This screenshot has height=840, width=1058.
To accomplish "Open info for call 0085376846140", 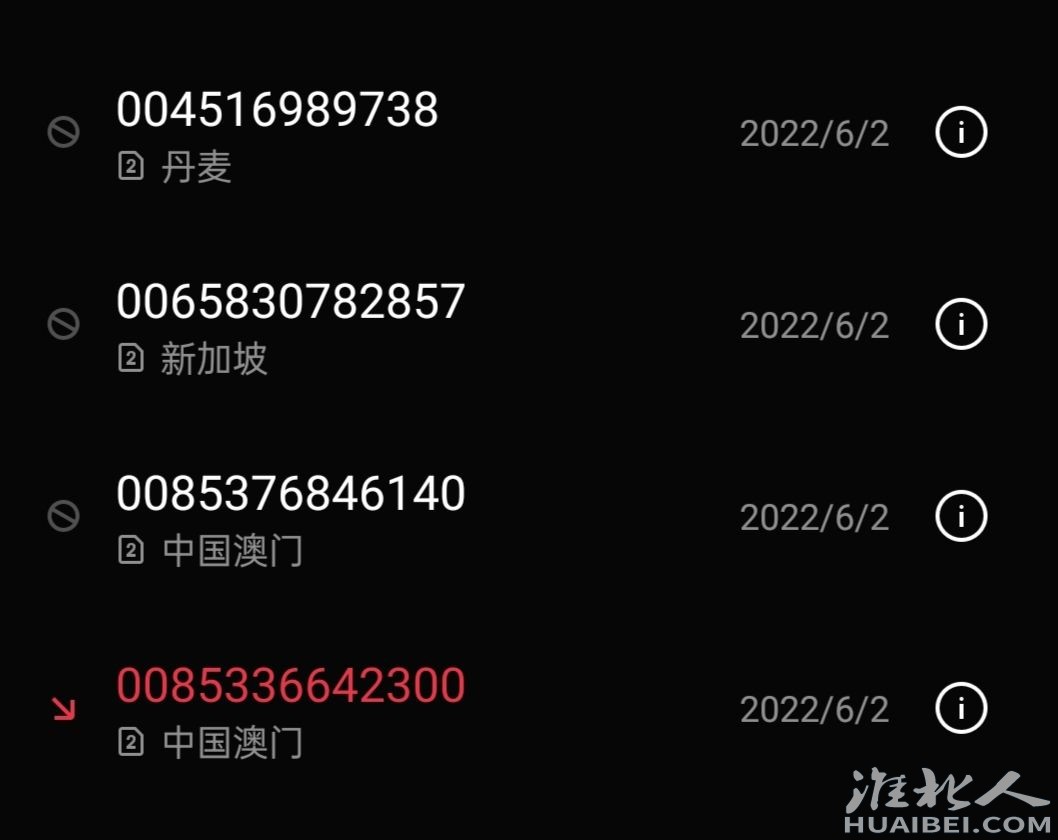I will click(x=961, y=516).
